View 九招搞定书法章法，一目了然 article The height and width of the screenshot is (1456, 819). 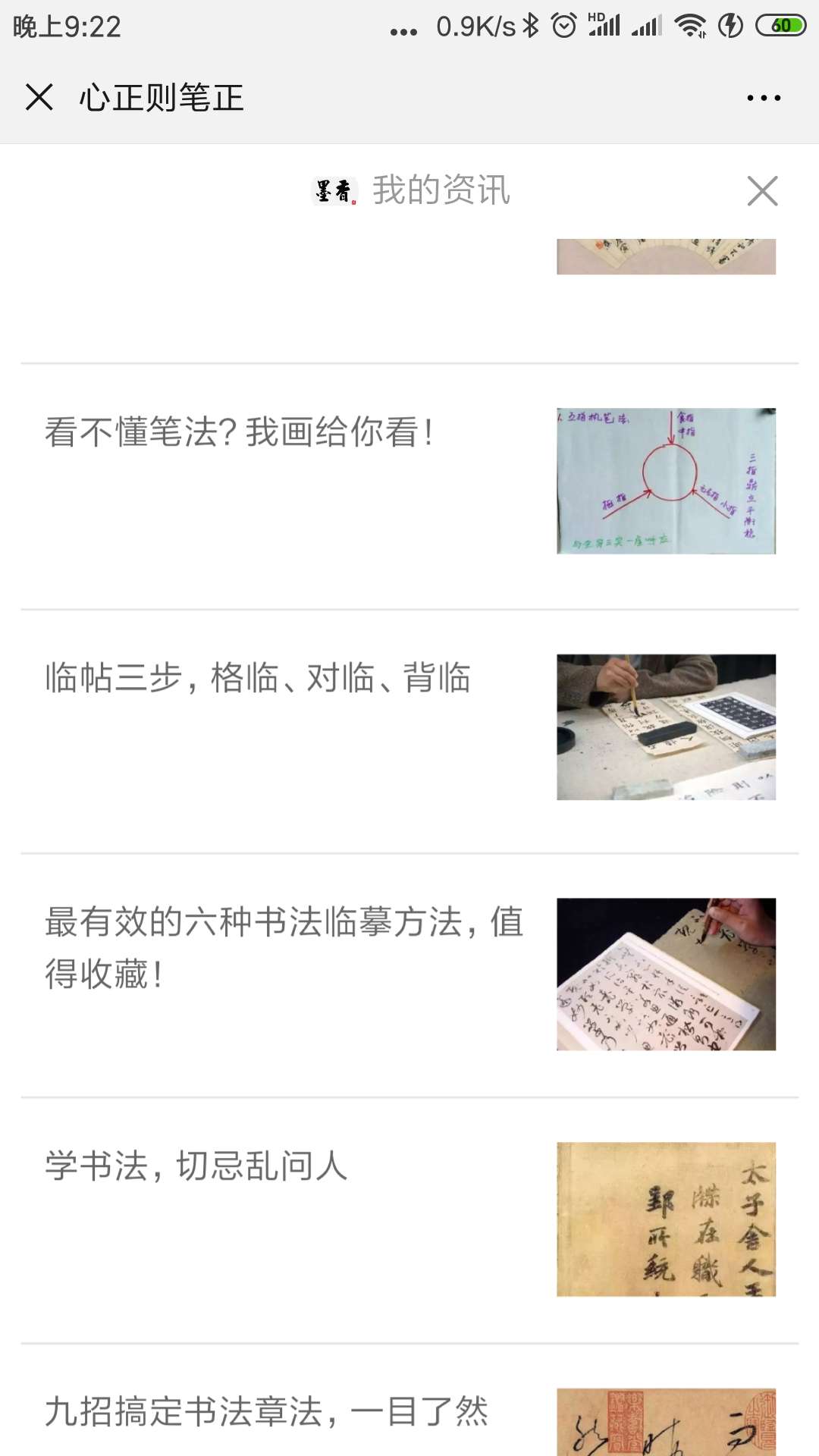tap(266, 1412)
